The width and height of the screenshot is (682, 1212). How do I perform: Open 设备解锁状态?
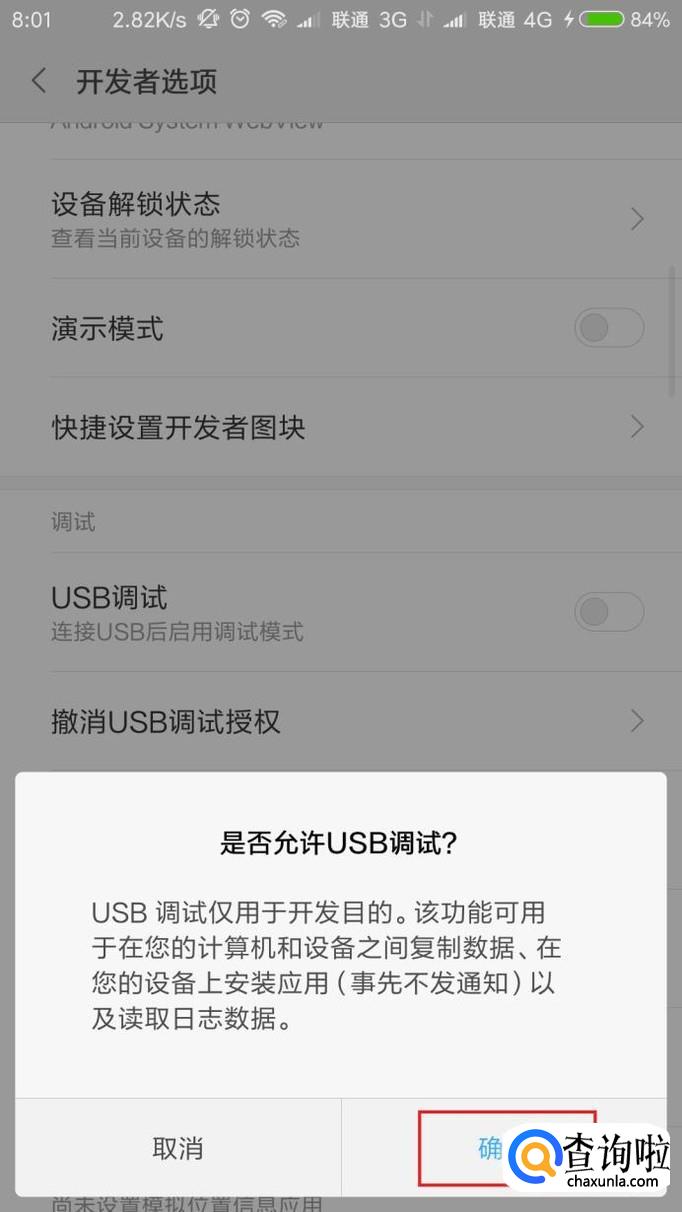tap(340, 219)
